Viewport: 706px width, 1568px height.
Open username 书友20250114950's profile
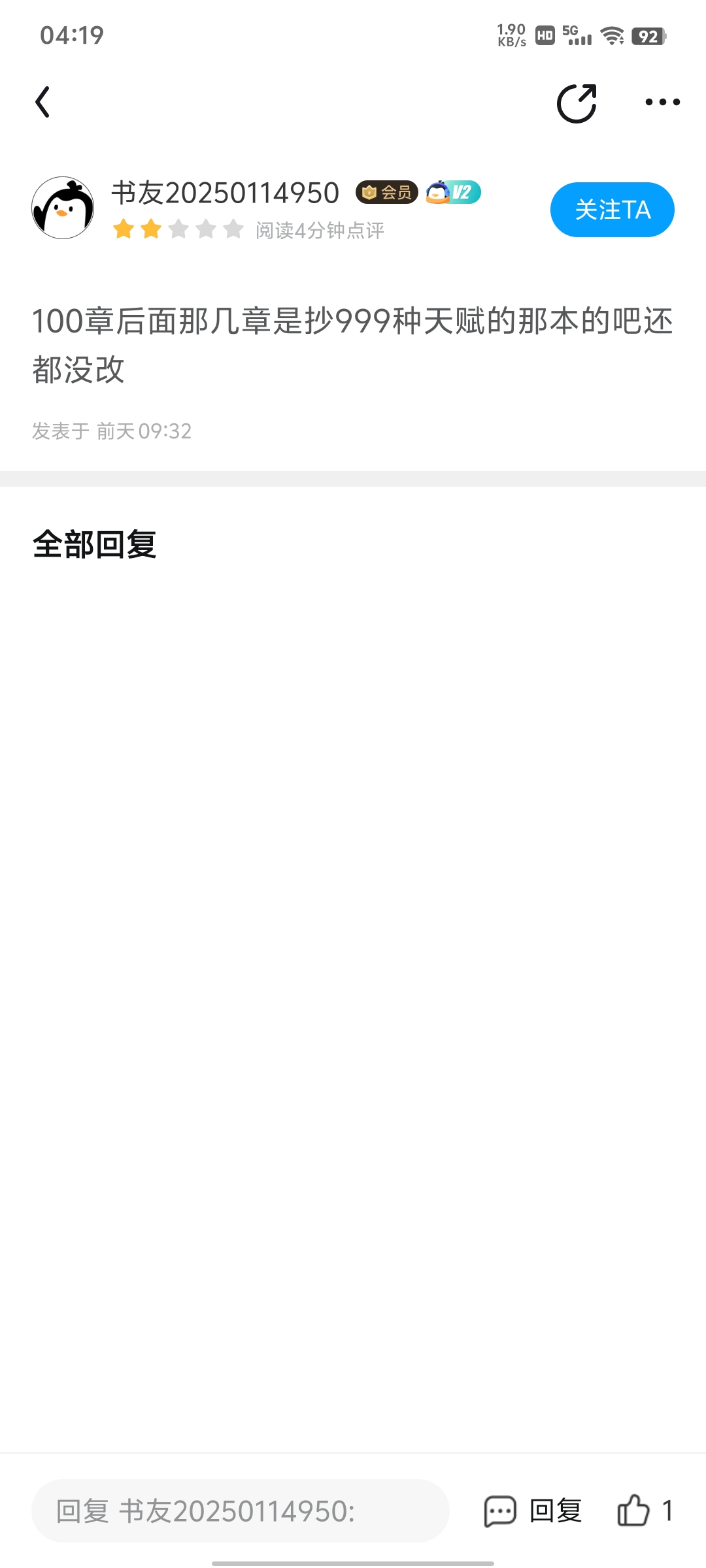coord(226,193)
